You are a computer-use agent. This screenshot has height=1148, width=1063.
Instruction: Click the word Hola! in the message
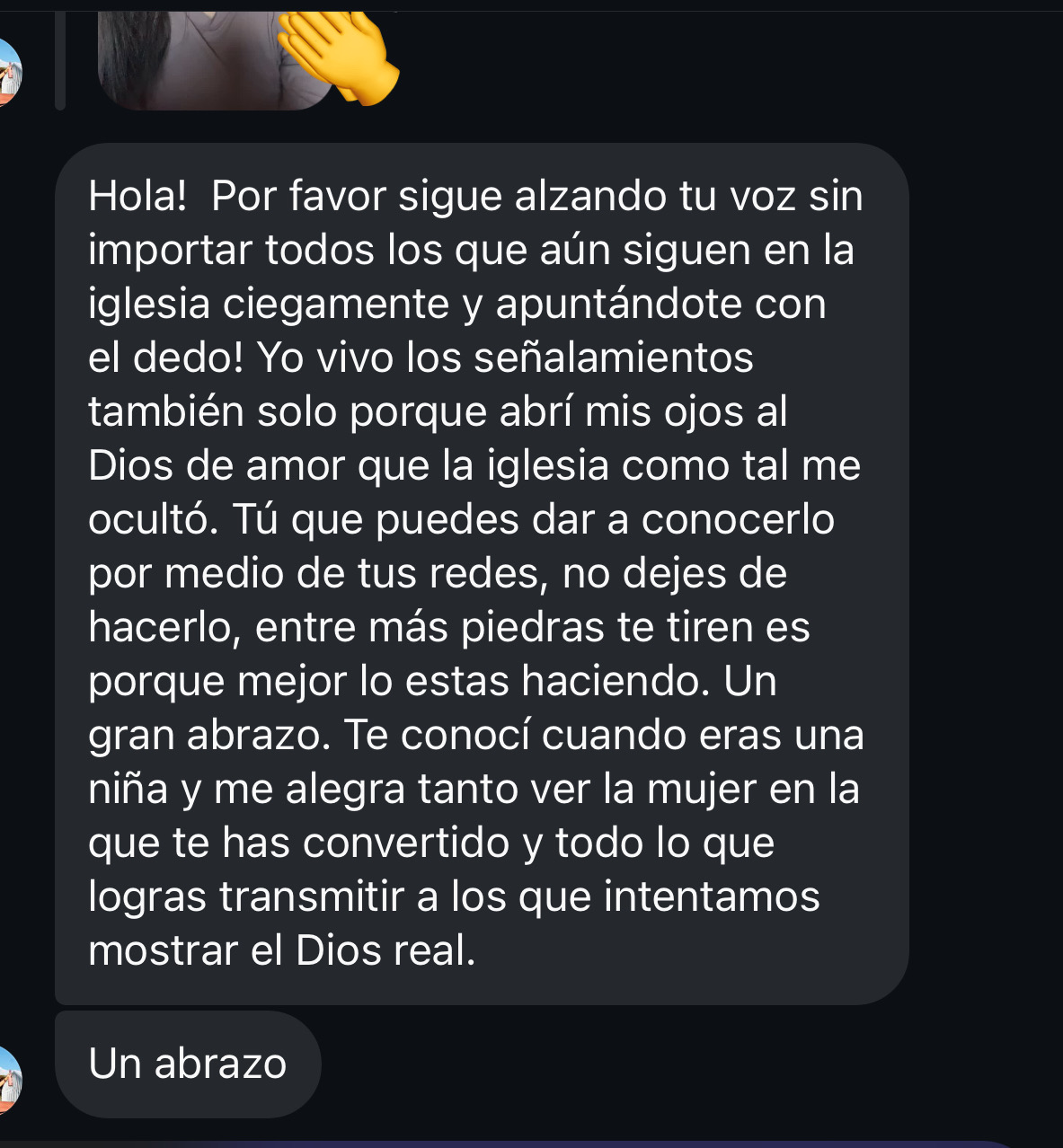(141, 196)
